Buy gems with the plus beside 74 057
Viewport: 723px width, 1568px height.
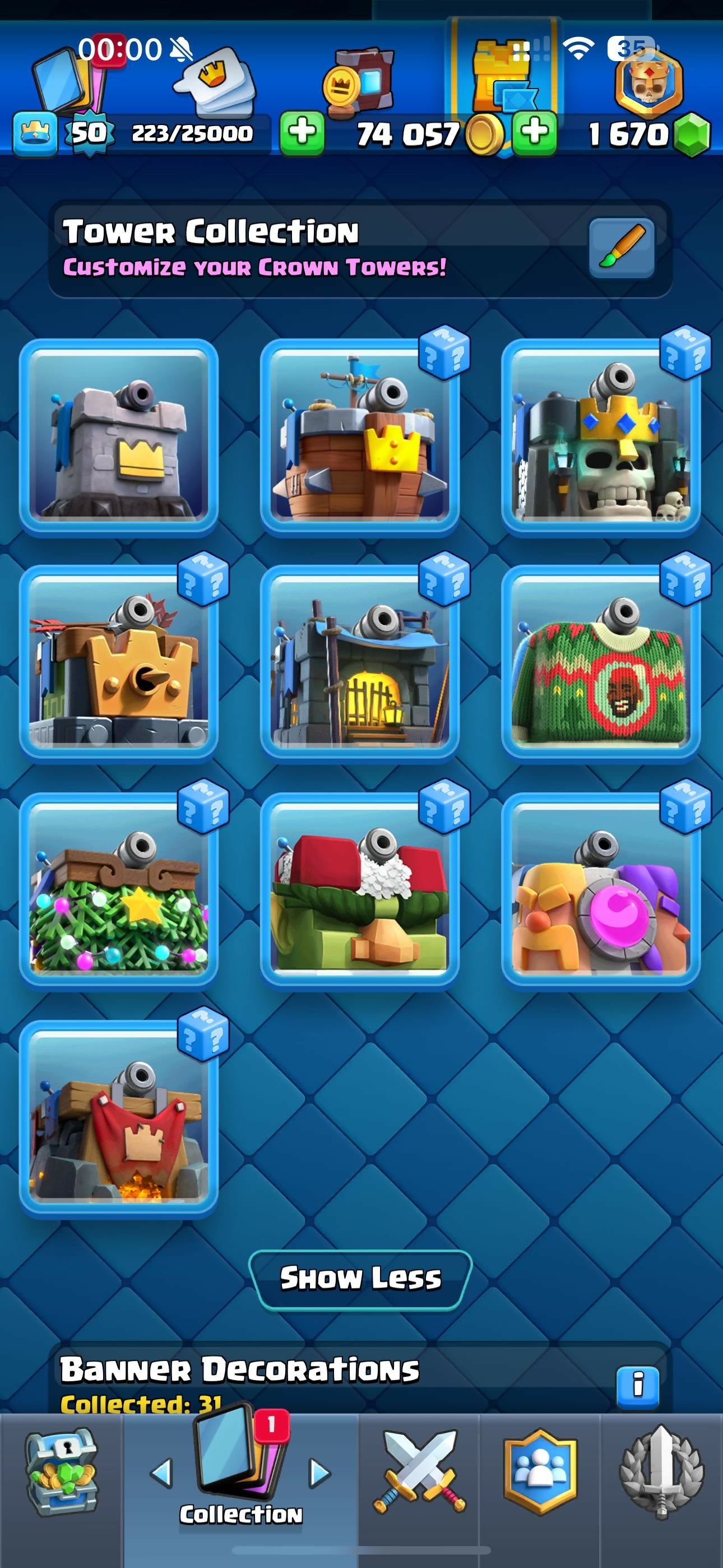tap(534, 132)
